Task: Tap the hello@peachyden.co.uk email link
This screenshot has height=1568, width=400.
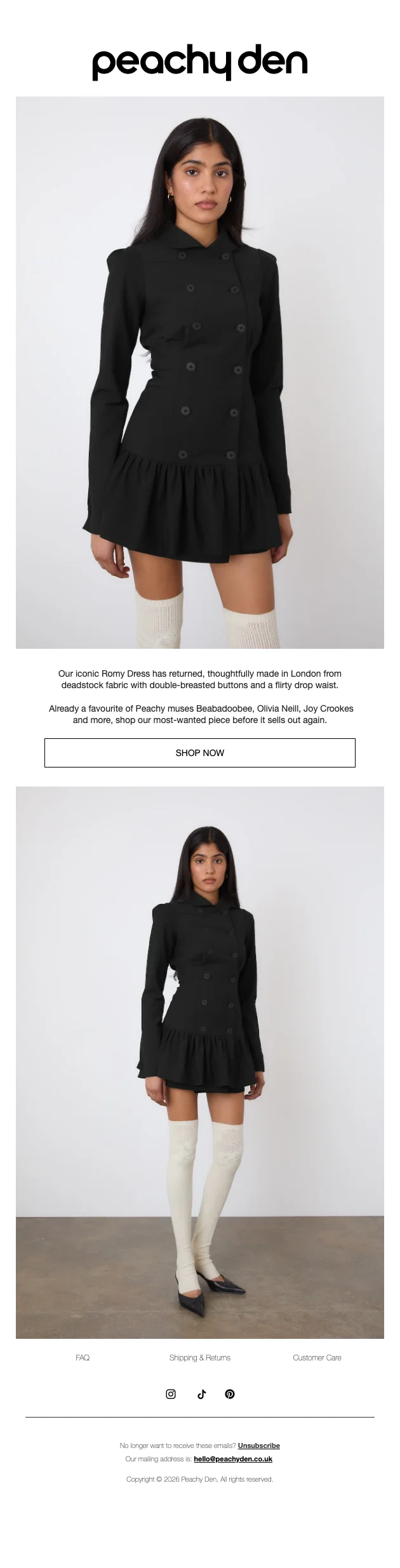Action: tap(233, 1458)
